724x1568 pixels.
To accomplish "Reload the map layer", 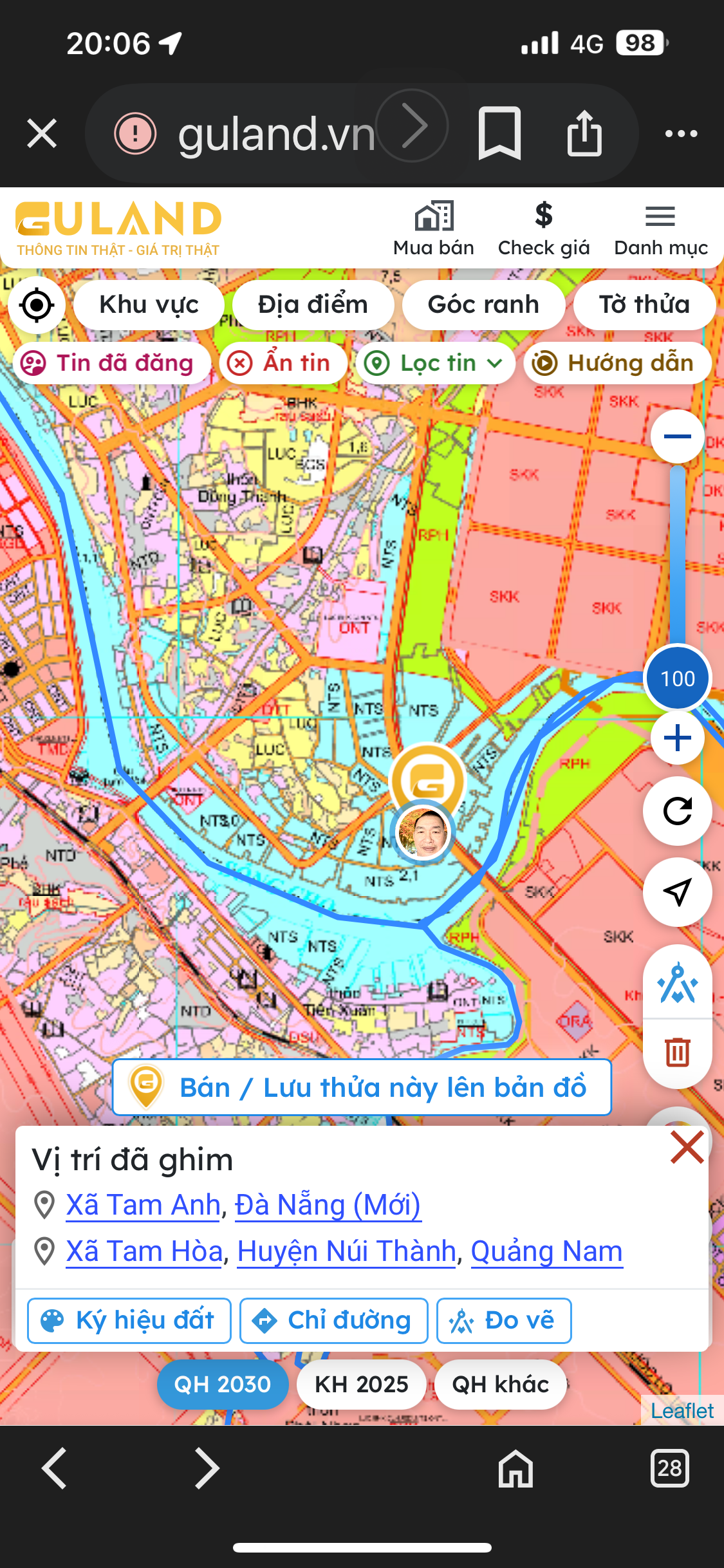I will (x=677, y=811).
